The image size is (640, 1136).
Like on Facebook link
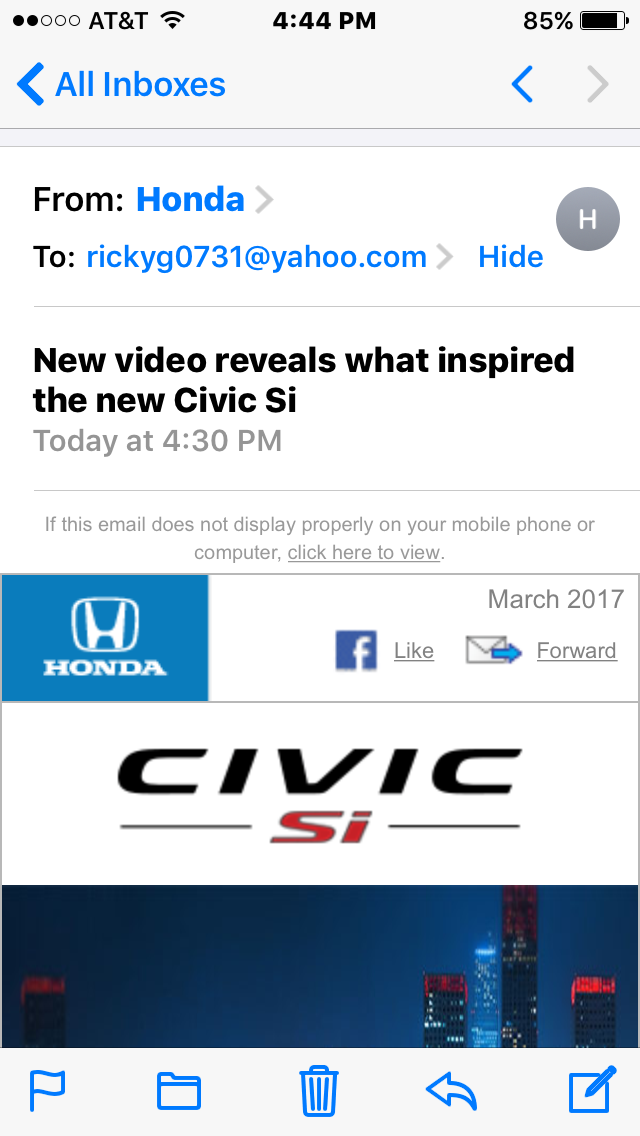(x=412, y=651)
